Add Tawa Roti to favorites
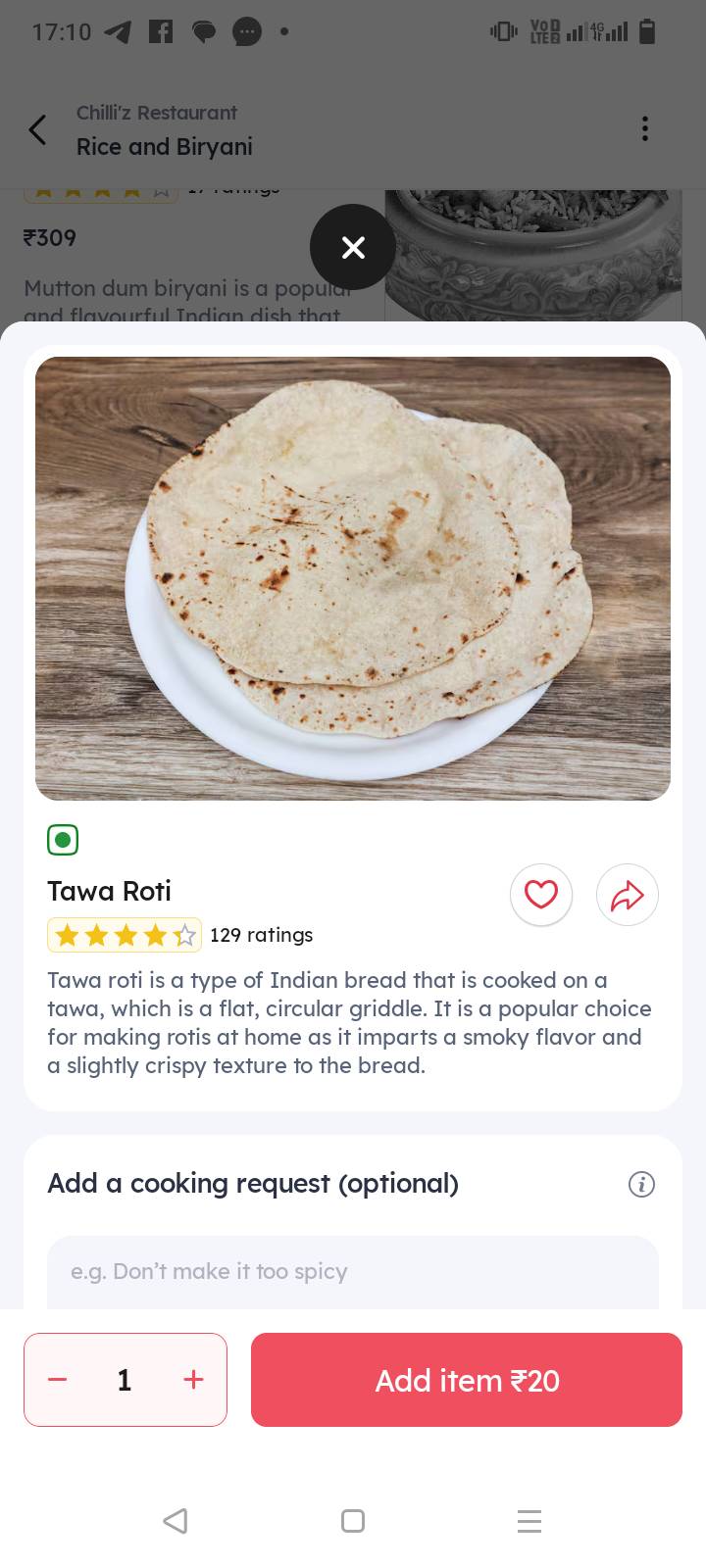Image resolution: width=706 pixels, height=1568 pixels. click(x=541, y=895)
